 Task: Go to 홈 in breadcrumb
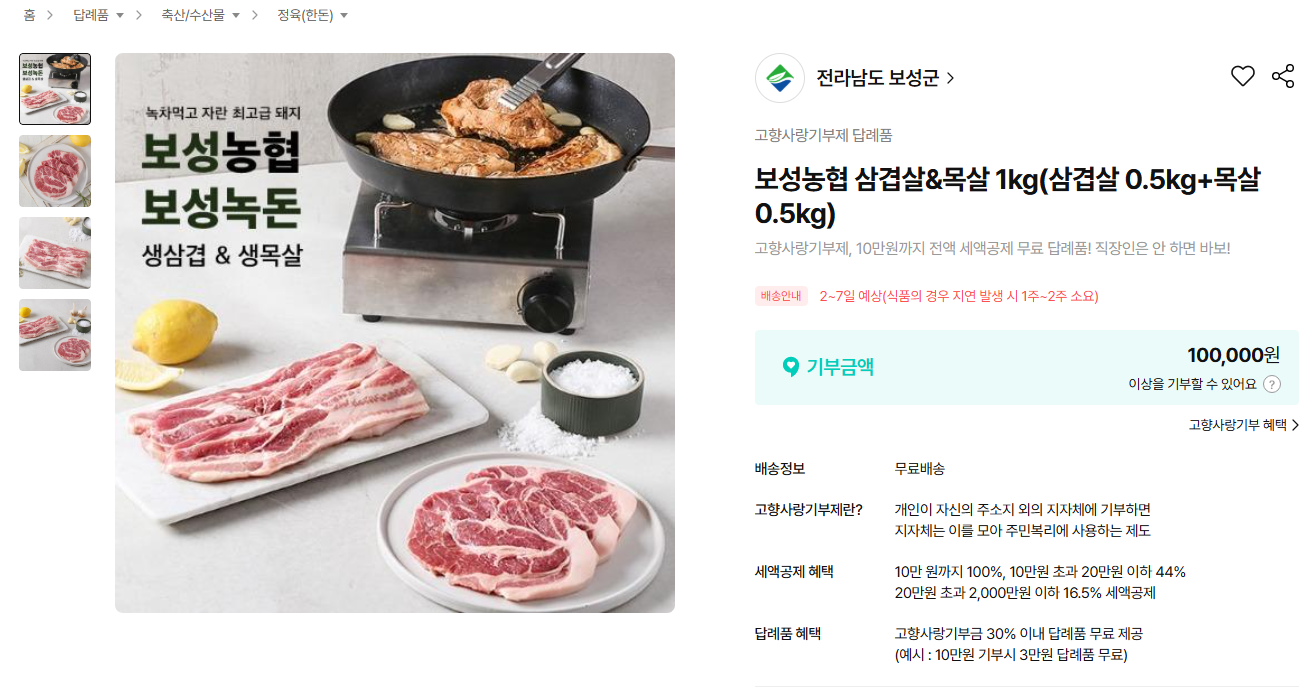29,15
